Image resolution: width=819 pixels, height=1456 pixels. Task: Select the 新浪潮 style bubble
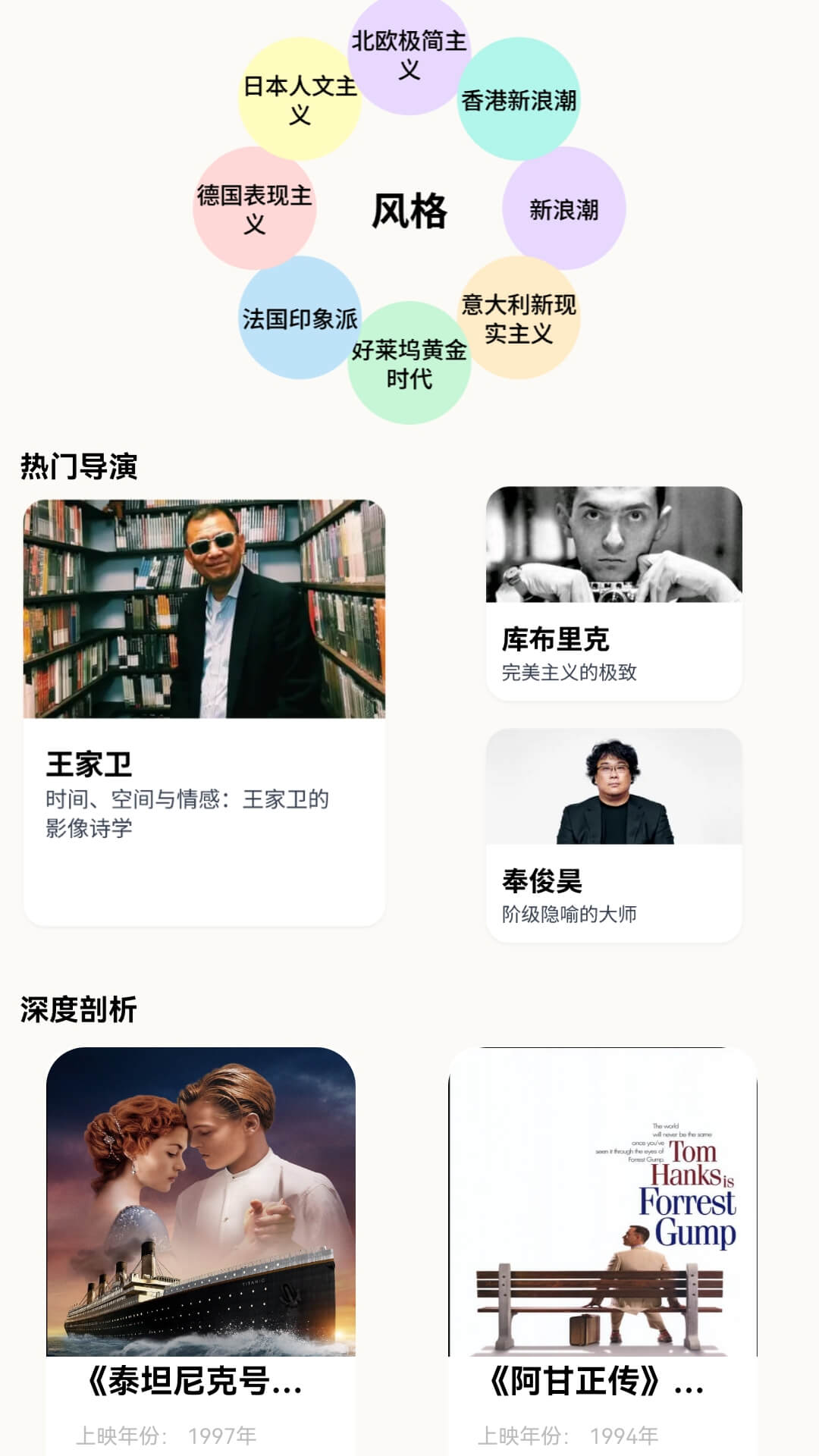click(563, 209)
